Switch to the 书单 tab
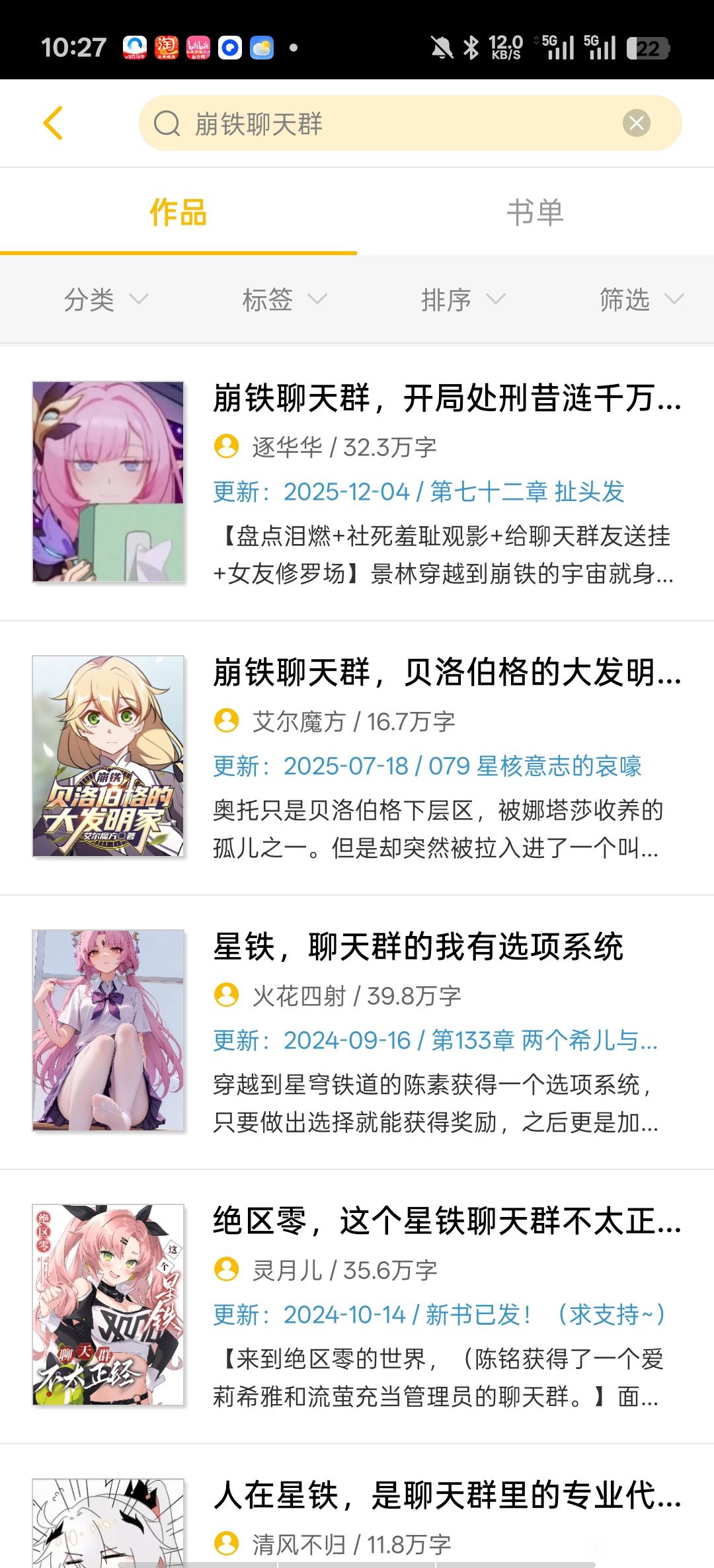The width and height of the screenshot is (714, 1568). [535, 213]
